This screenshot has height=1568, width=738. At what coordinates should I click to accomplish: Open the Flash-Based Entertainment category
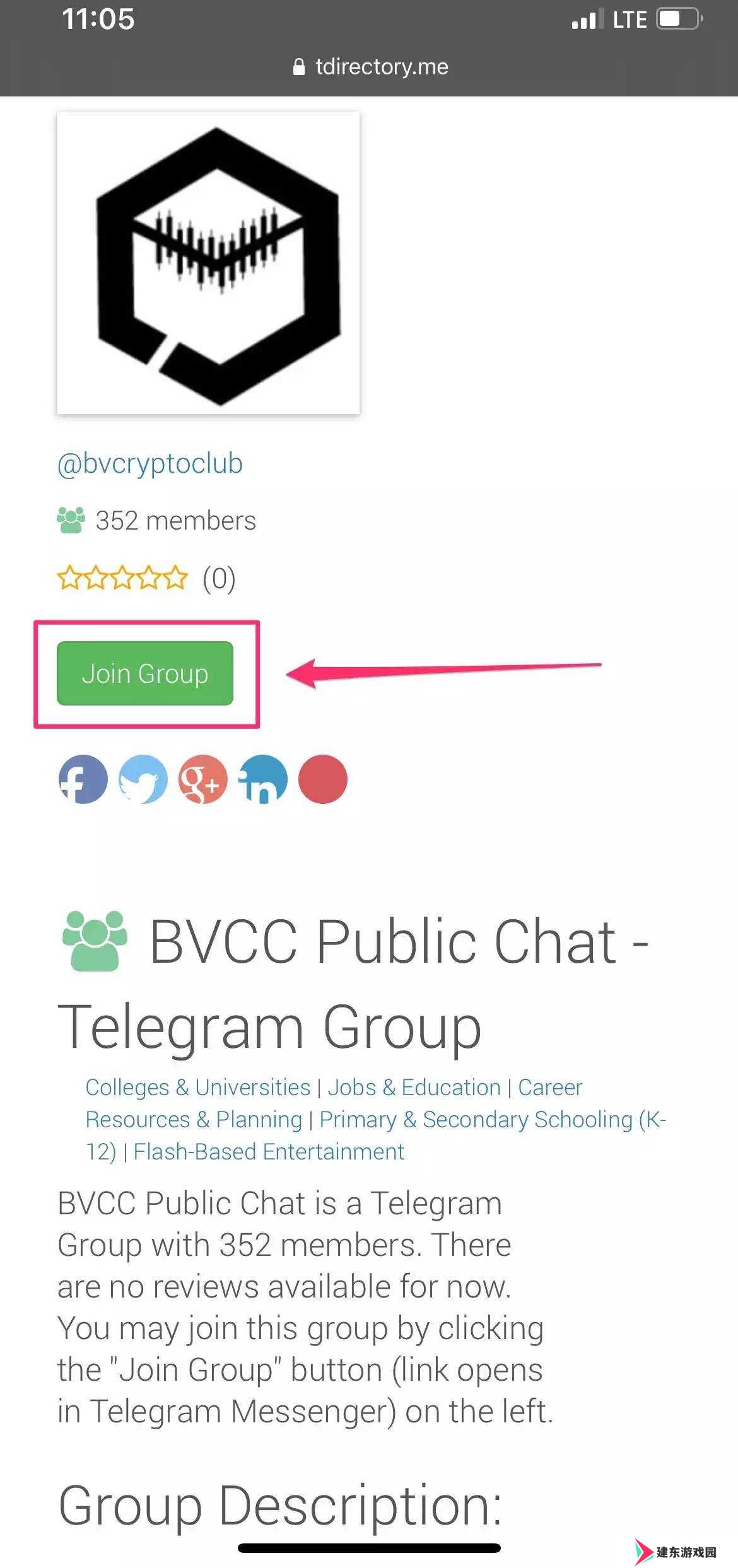click(x=268, y=1152)
